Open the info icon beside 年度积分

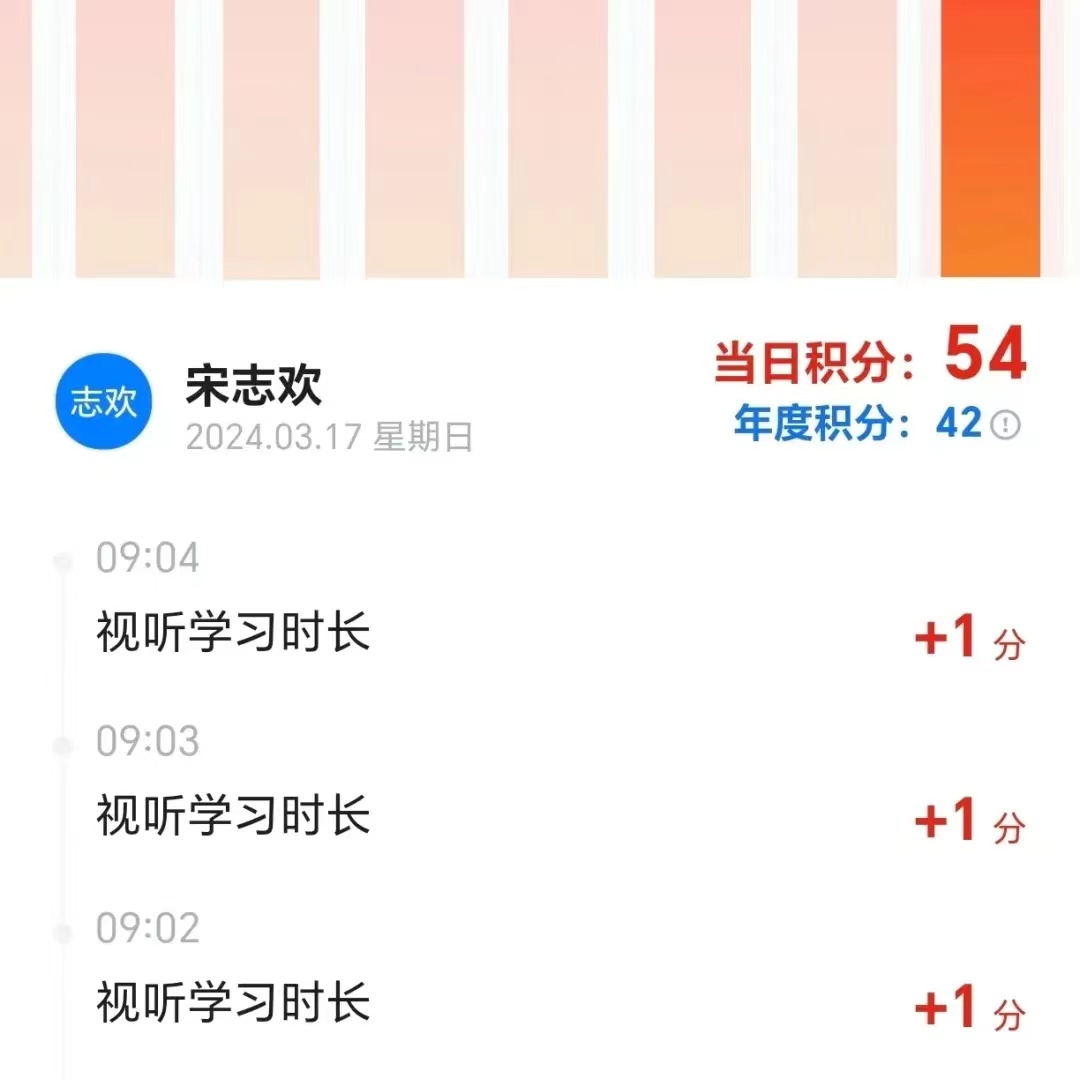point(1005,426)
